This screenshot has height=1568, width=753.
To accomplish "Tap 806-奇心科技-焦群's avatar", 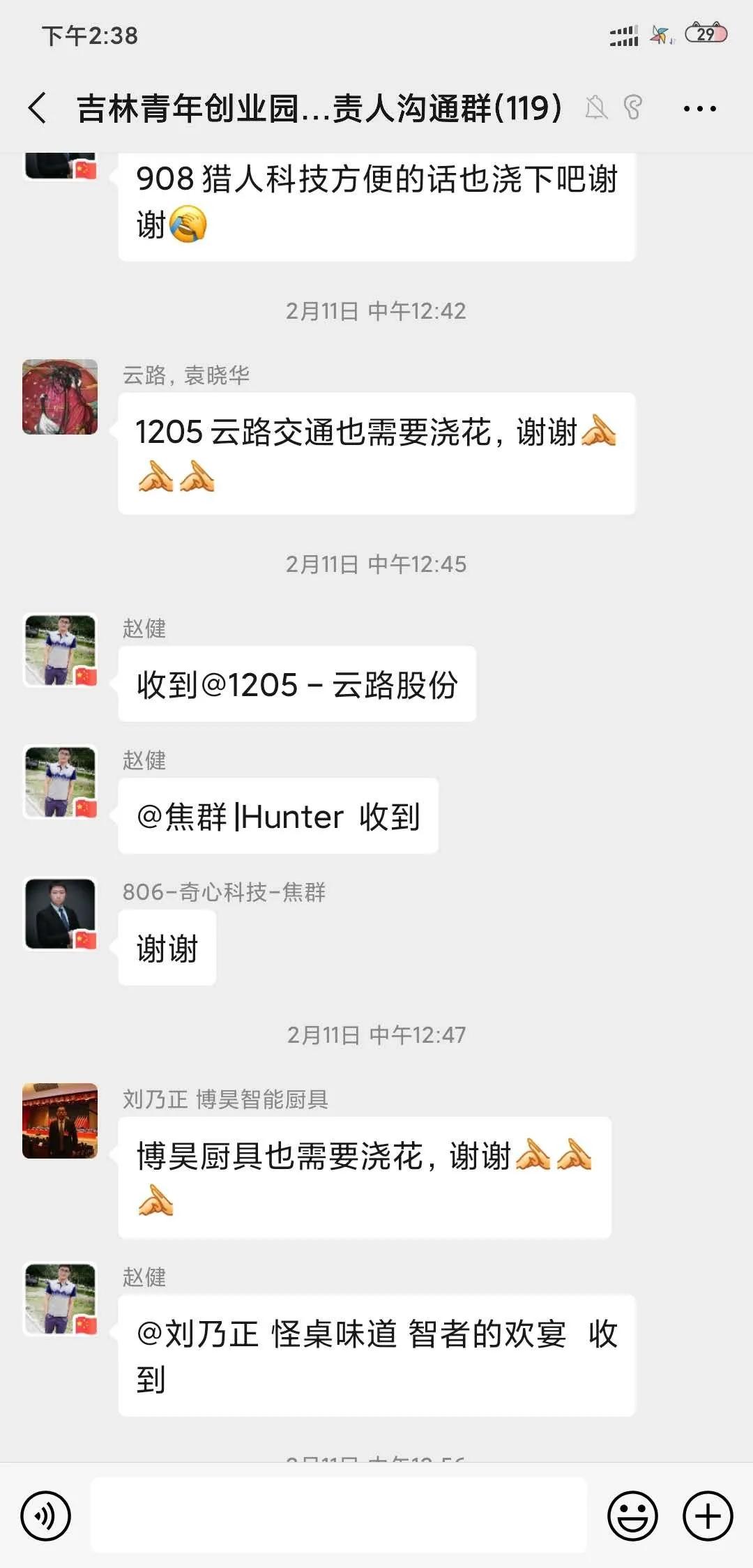I will click(59, 915).
